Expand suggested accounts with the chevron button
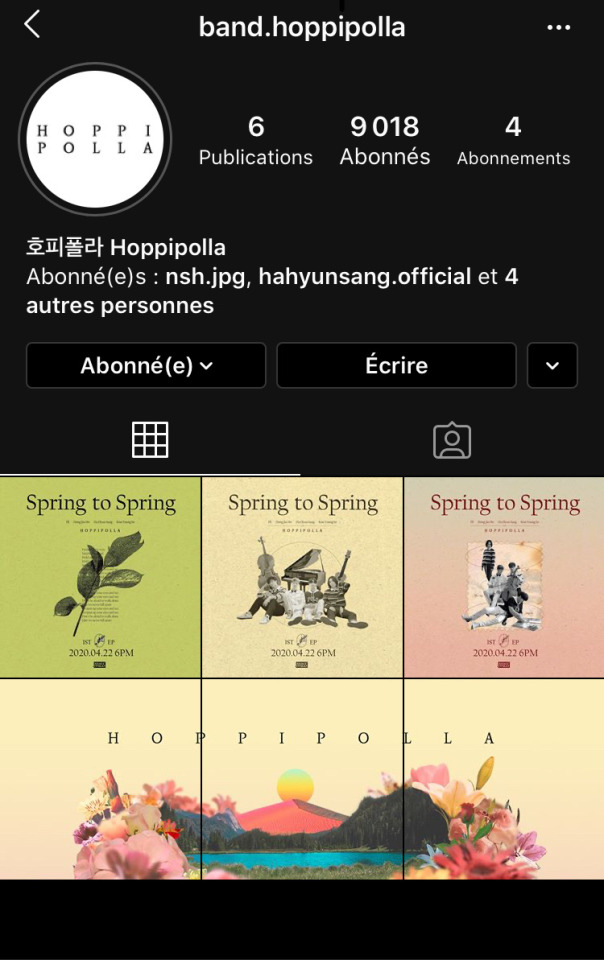The height and width of the screenshot is (960, 604). coord(552,366)
